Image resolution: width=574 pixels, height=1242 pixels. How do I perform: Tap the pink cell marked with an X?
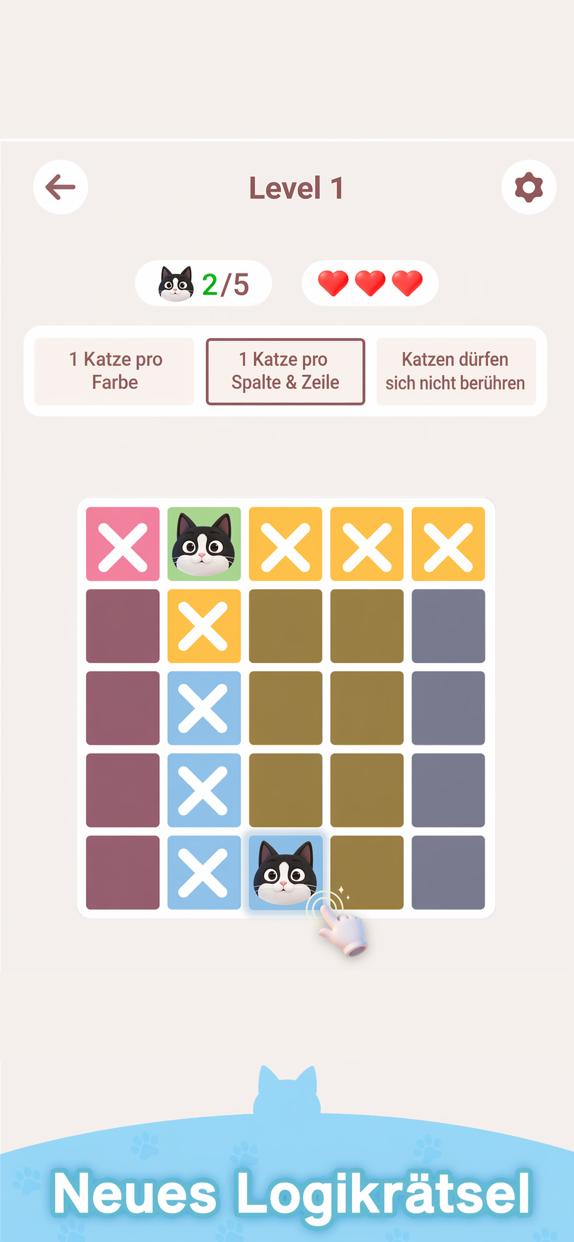coord(123,544)
